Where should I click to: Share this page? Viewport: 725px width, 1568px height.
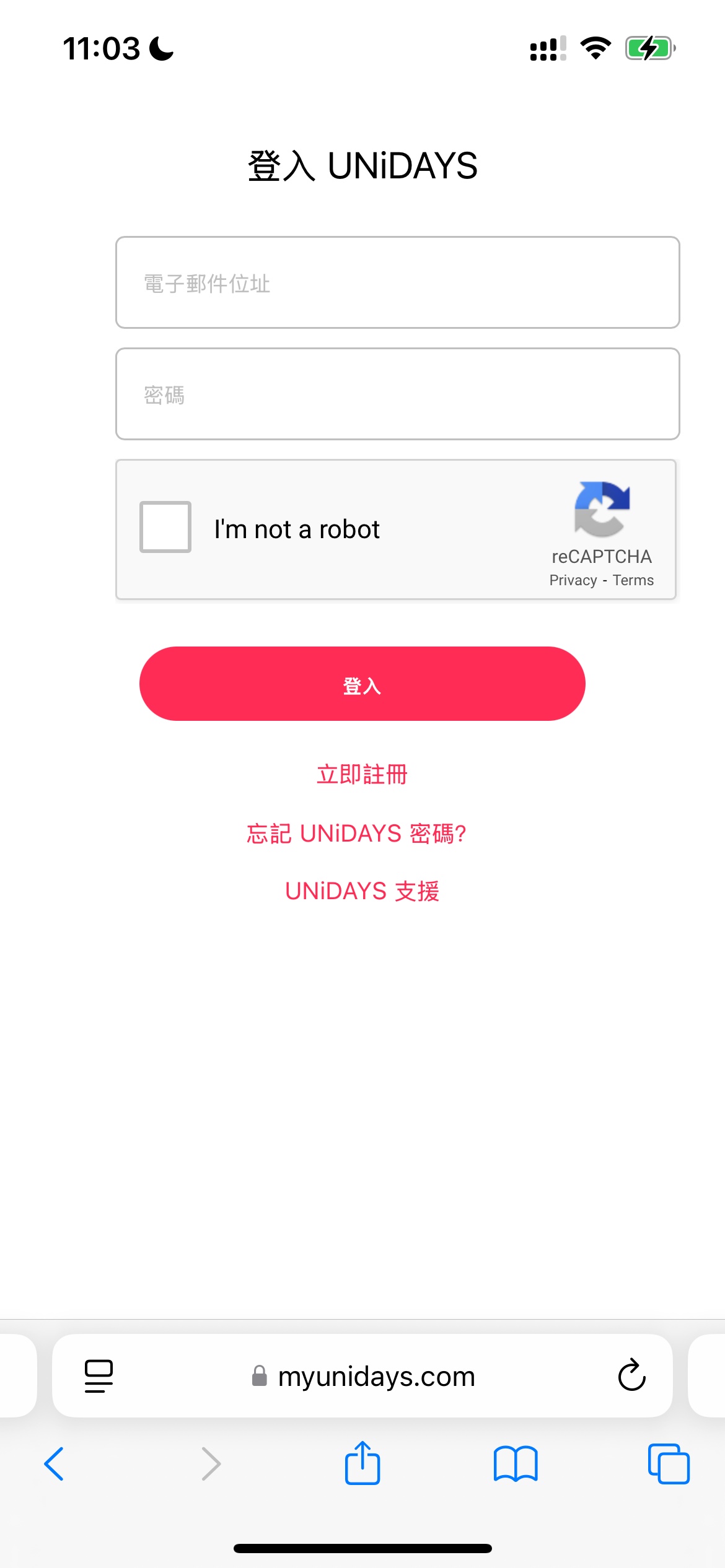(362, 1463)
